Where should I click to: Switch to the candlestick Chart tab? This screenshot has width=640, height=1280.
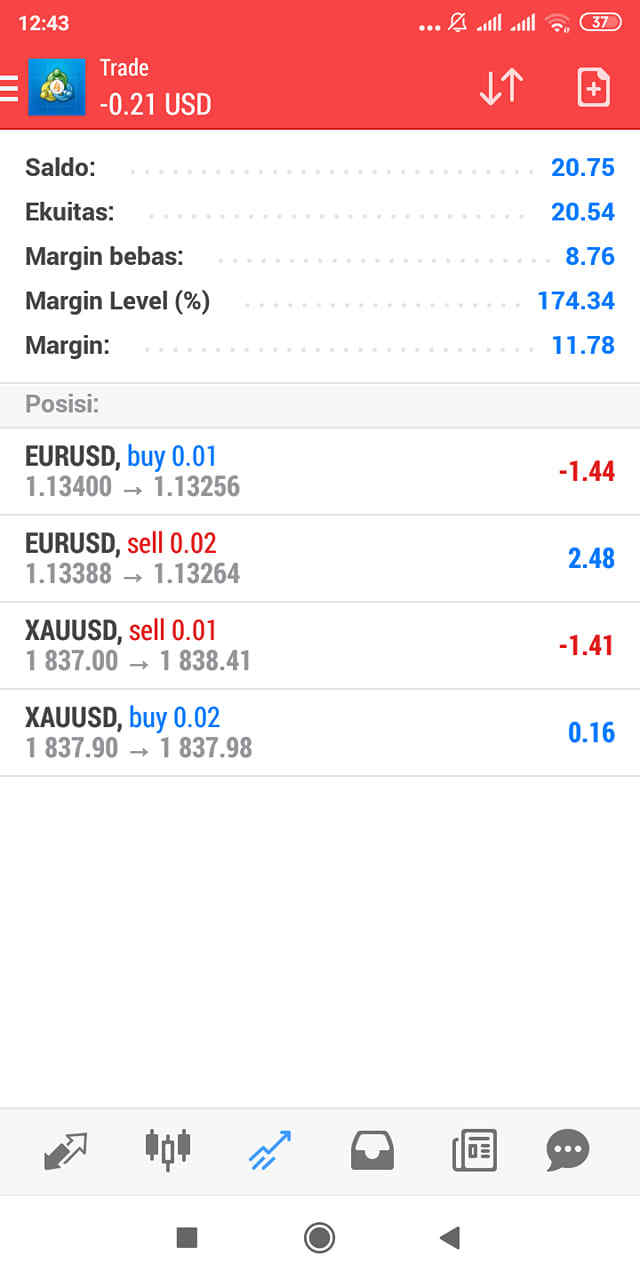click(x=168, y=1150)
